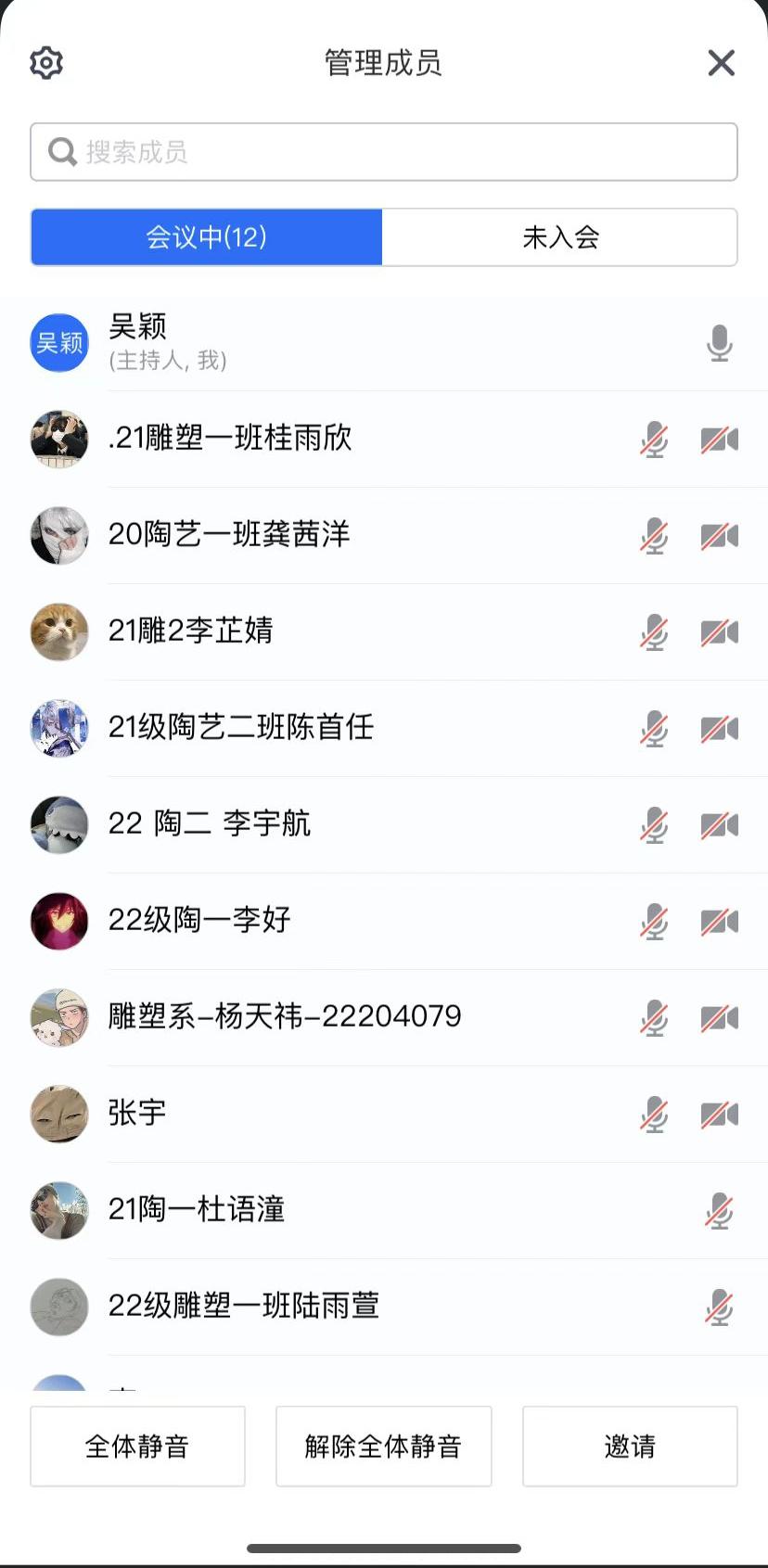Unmute the microphone of .21雕塑一班桂雨欣

(654, 440)
